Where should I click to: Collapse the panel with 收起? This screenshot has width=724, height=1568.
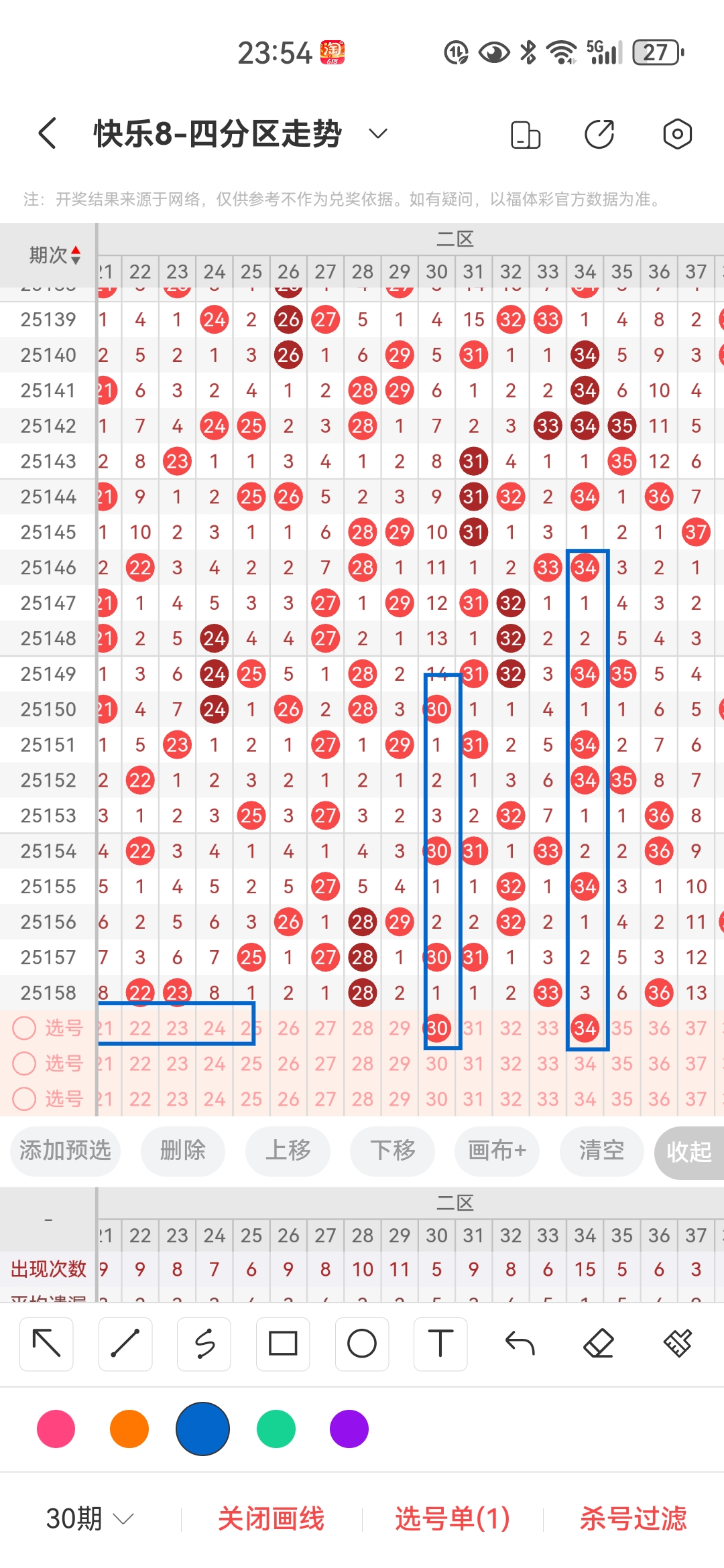coord(688,1152)
